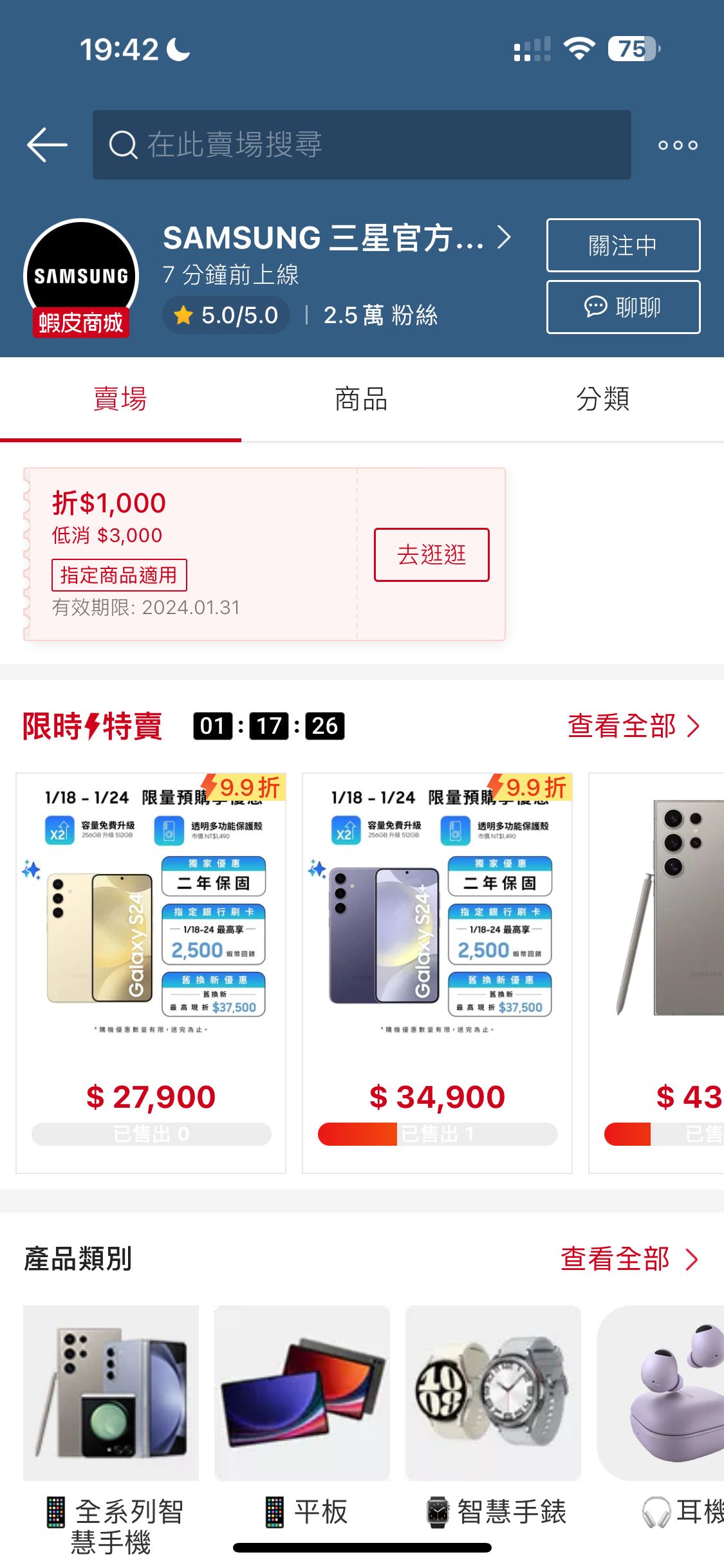Switch to the 商品 tab
Image resolution: width=724 pixels, height=1568 pixels.
point(361,399)
